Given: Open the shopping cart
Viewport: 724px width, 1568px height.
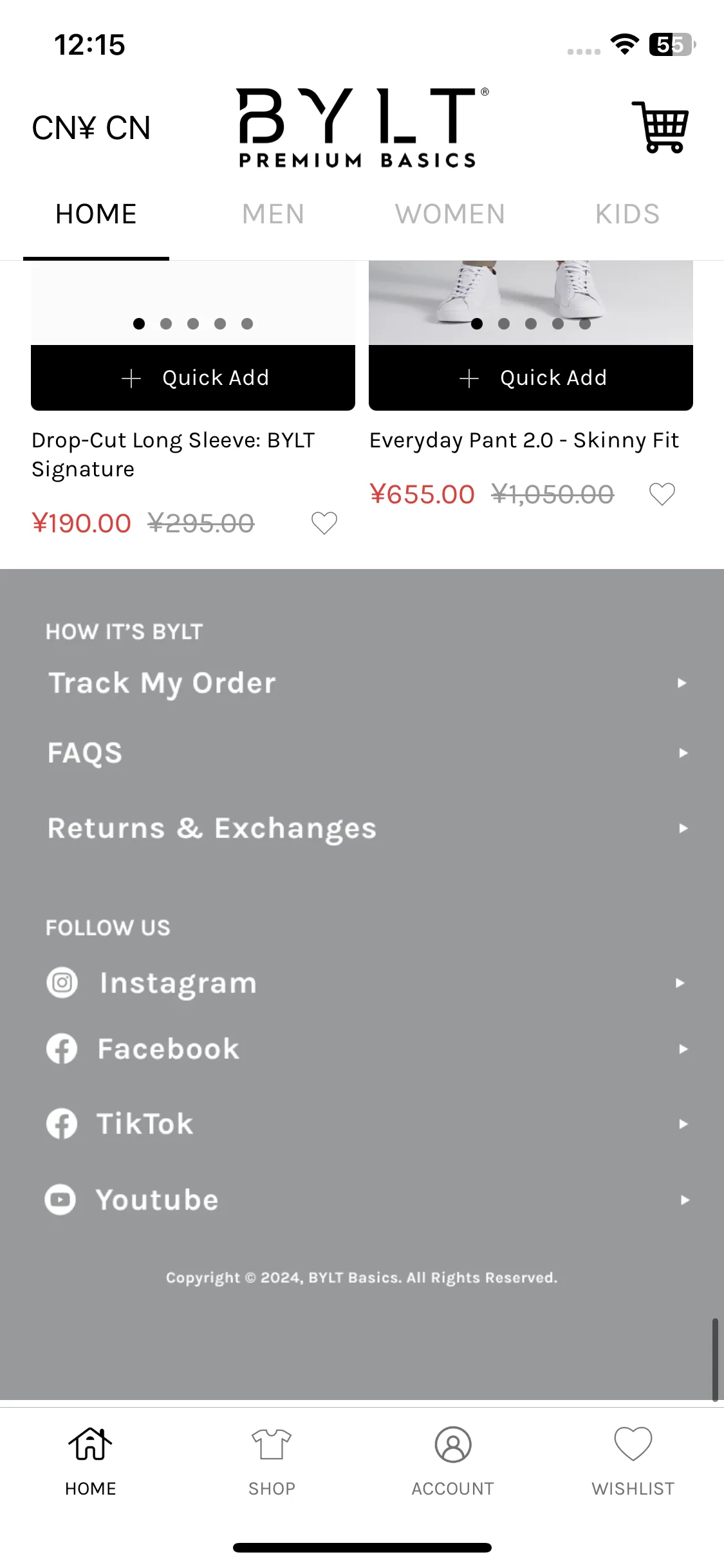Looking at the screenshot, I should (x=661, y=127).
